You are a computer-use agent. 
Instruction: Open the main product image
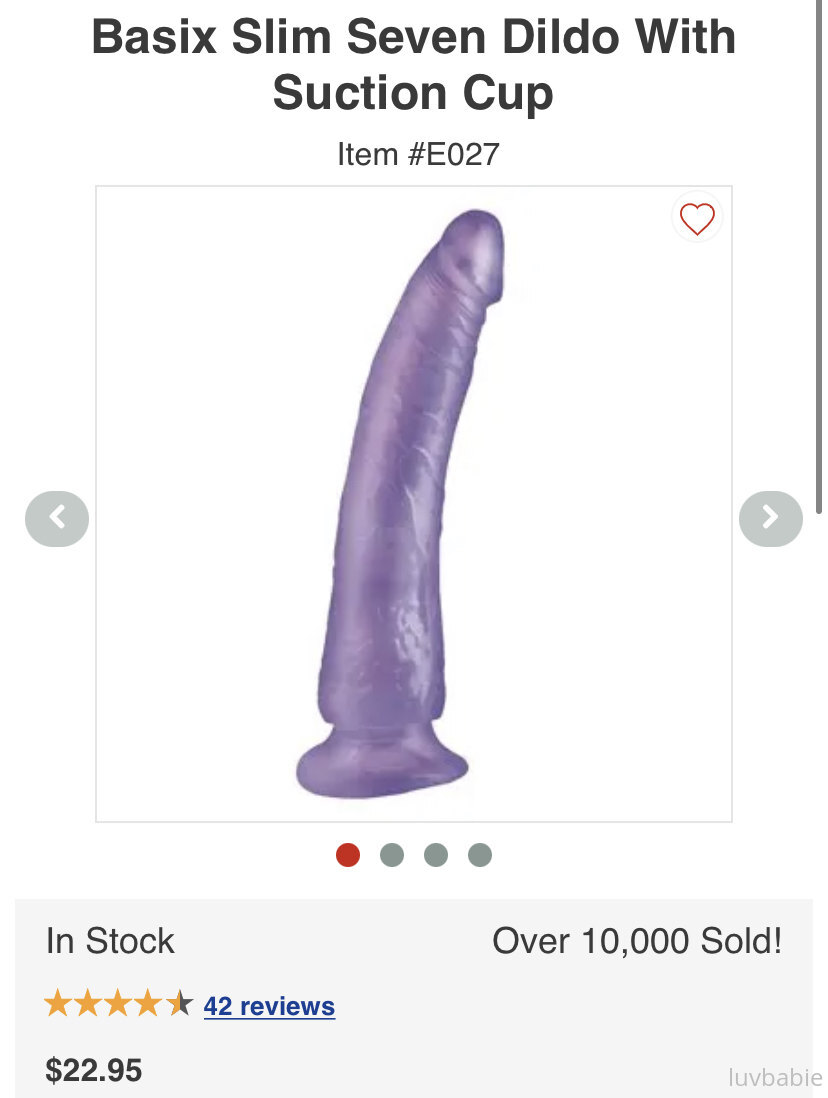pos(413,504)
